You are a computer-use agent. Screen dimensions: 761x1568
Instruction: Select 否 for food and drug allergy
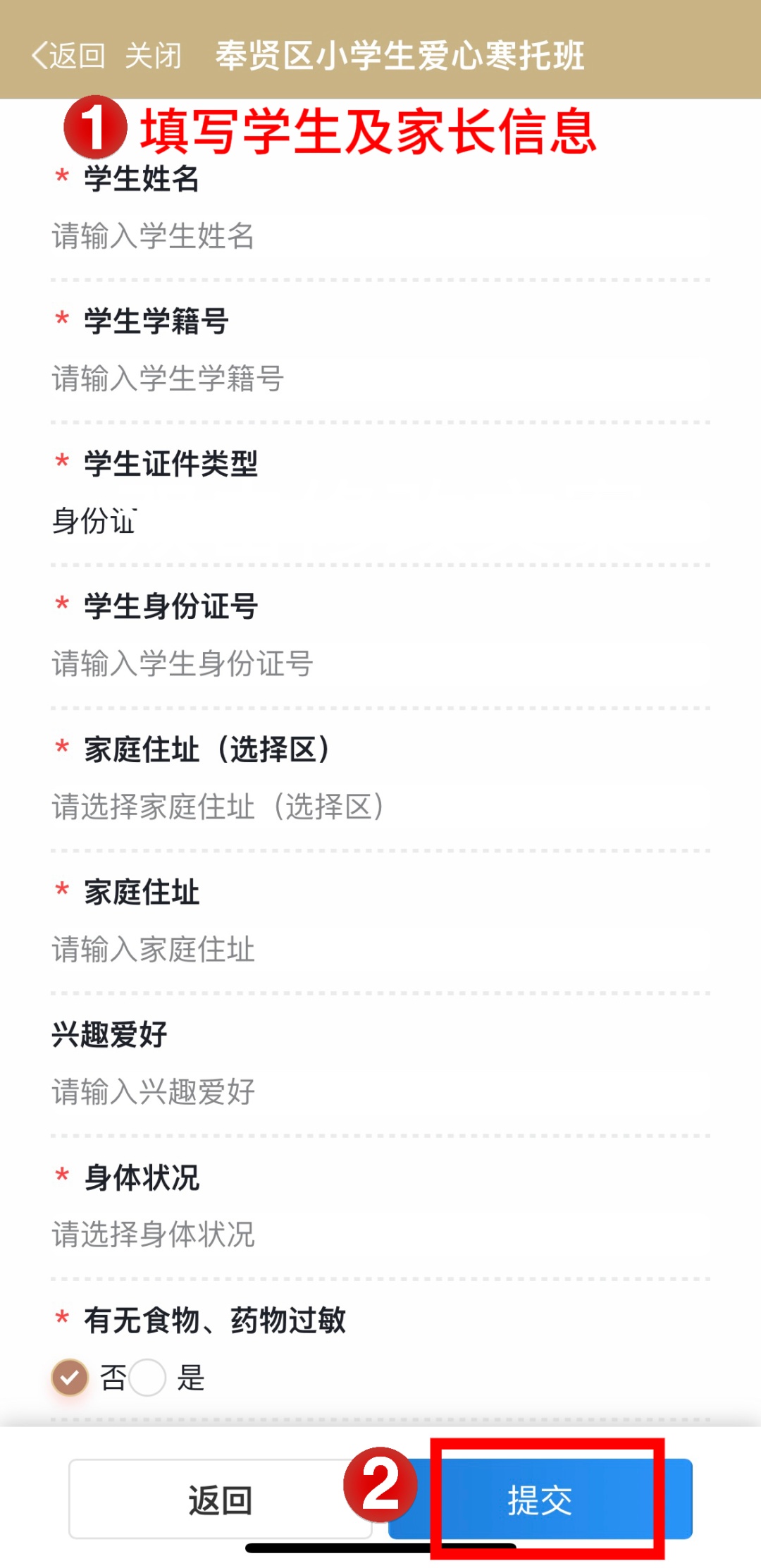[x=70, y=1377]
